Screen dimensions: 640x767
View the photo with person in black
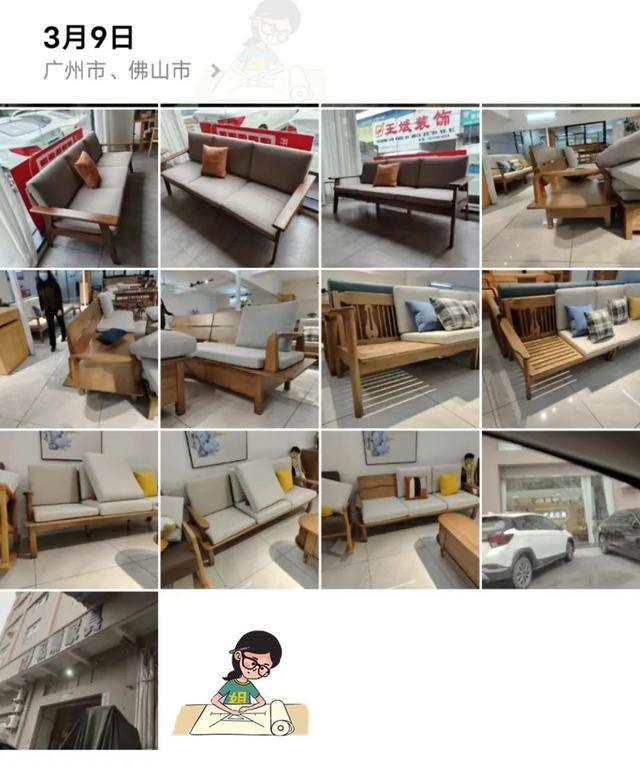[x=78, y=349]
